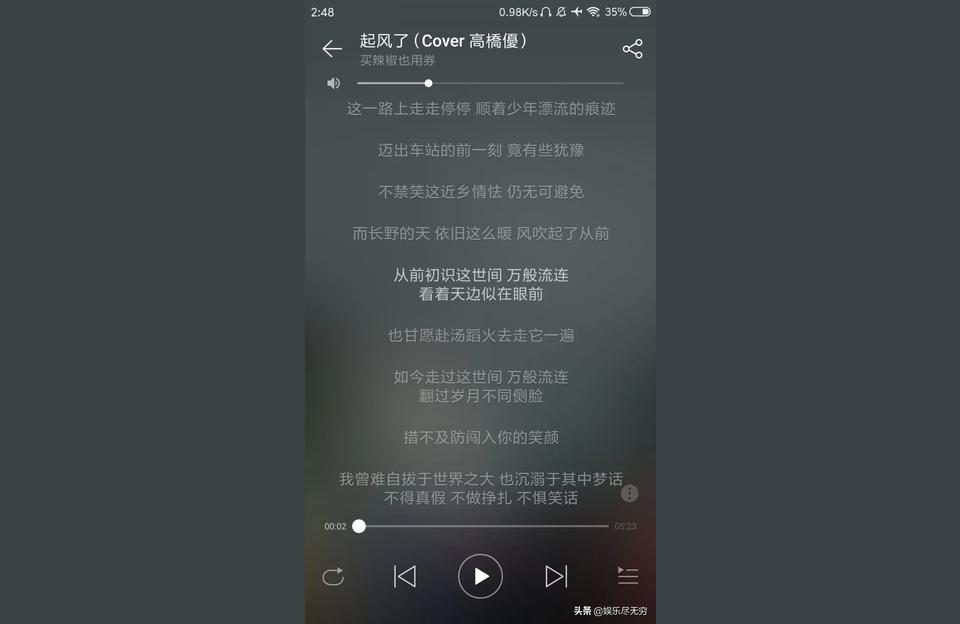Tap the playback progress bar

(484, 526)
